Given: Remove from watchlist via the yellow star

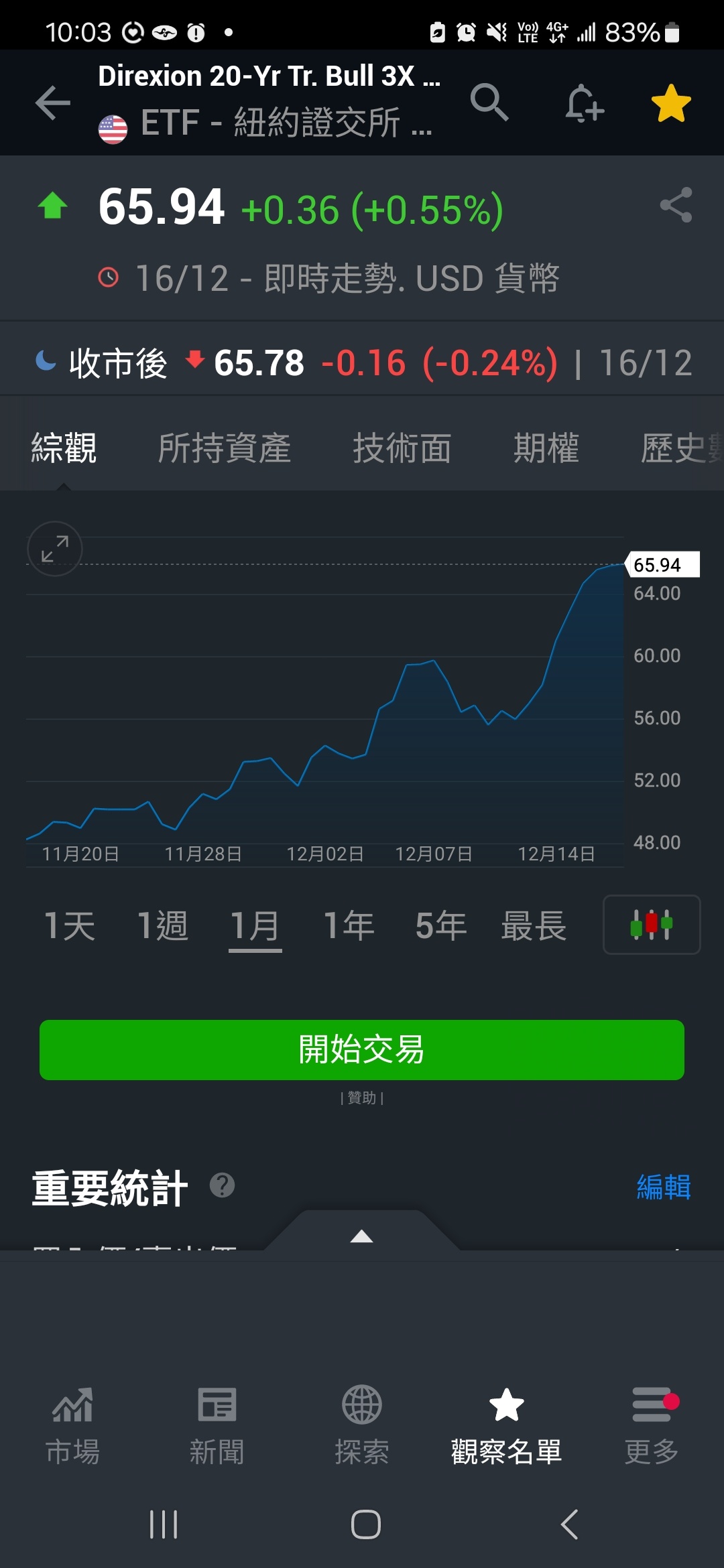Looking at the screenshot, I should (x=671, y=103).
